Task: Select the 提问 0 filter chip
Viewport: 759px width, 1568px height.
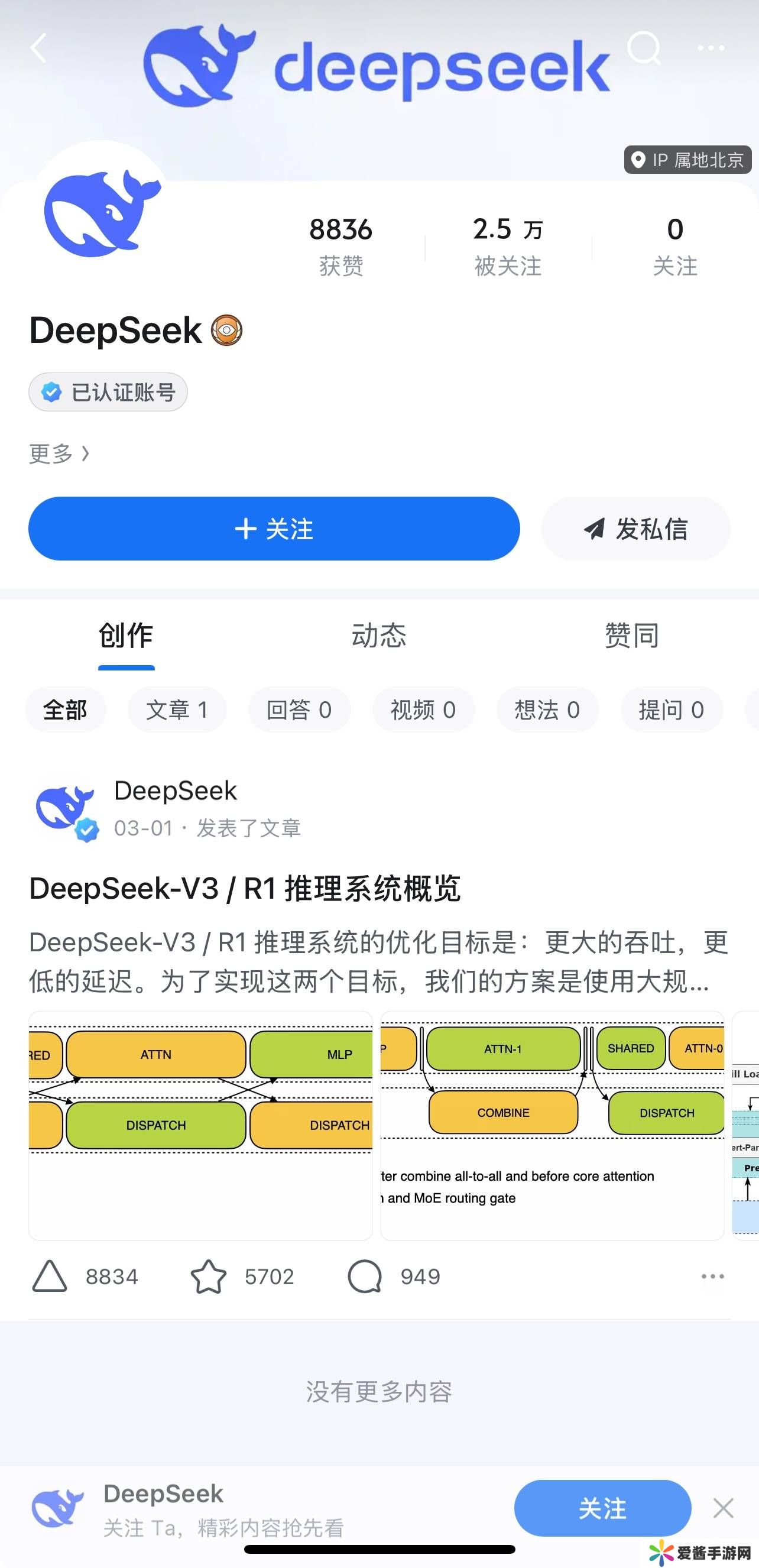Action: tap(672, 710)
